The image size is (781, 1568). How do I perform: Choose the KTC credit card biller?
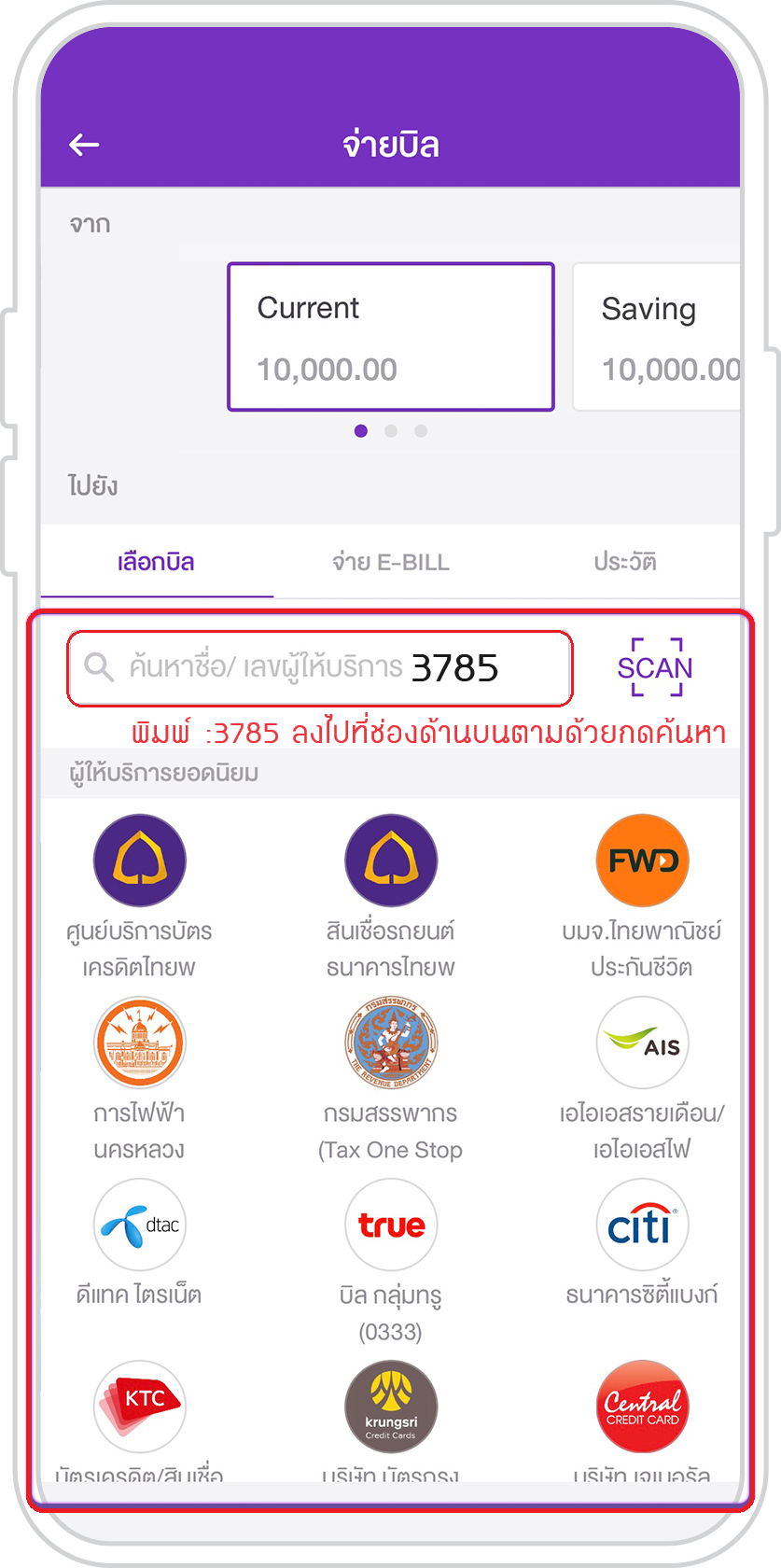tap(140, 1406)
